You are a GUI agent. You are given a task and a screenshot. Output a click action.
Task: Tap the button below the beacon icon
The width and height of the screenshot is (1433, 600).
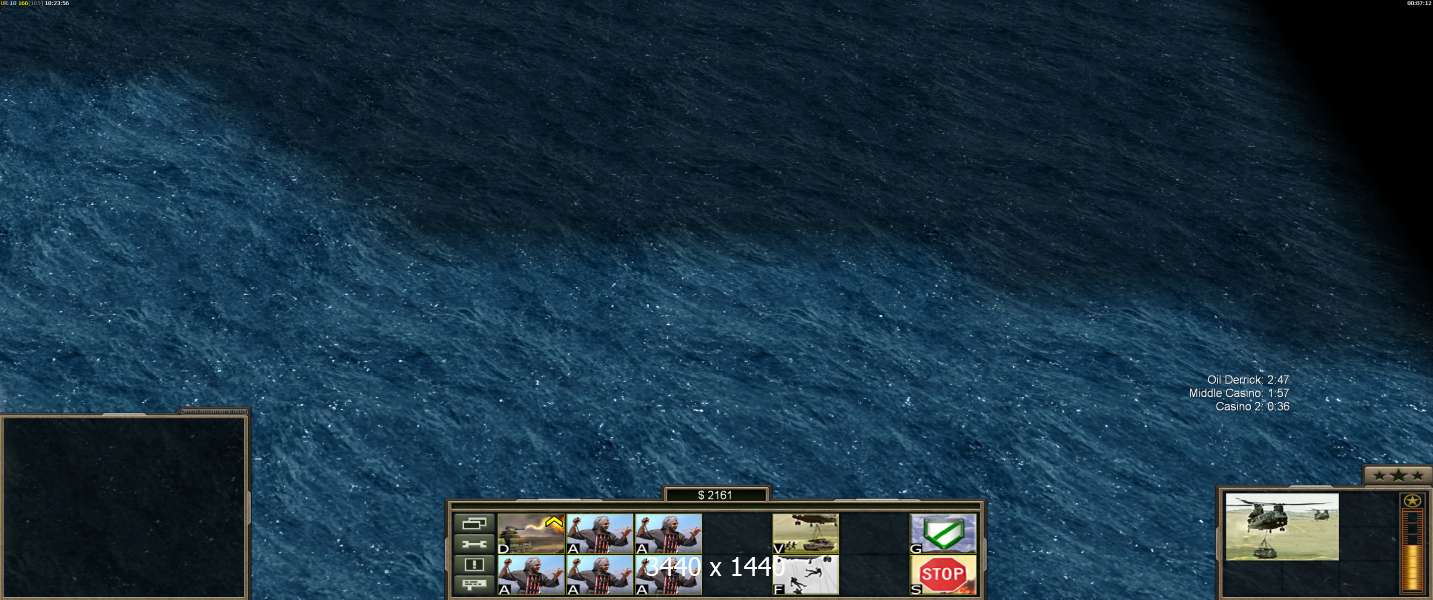474,584
